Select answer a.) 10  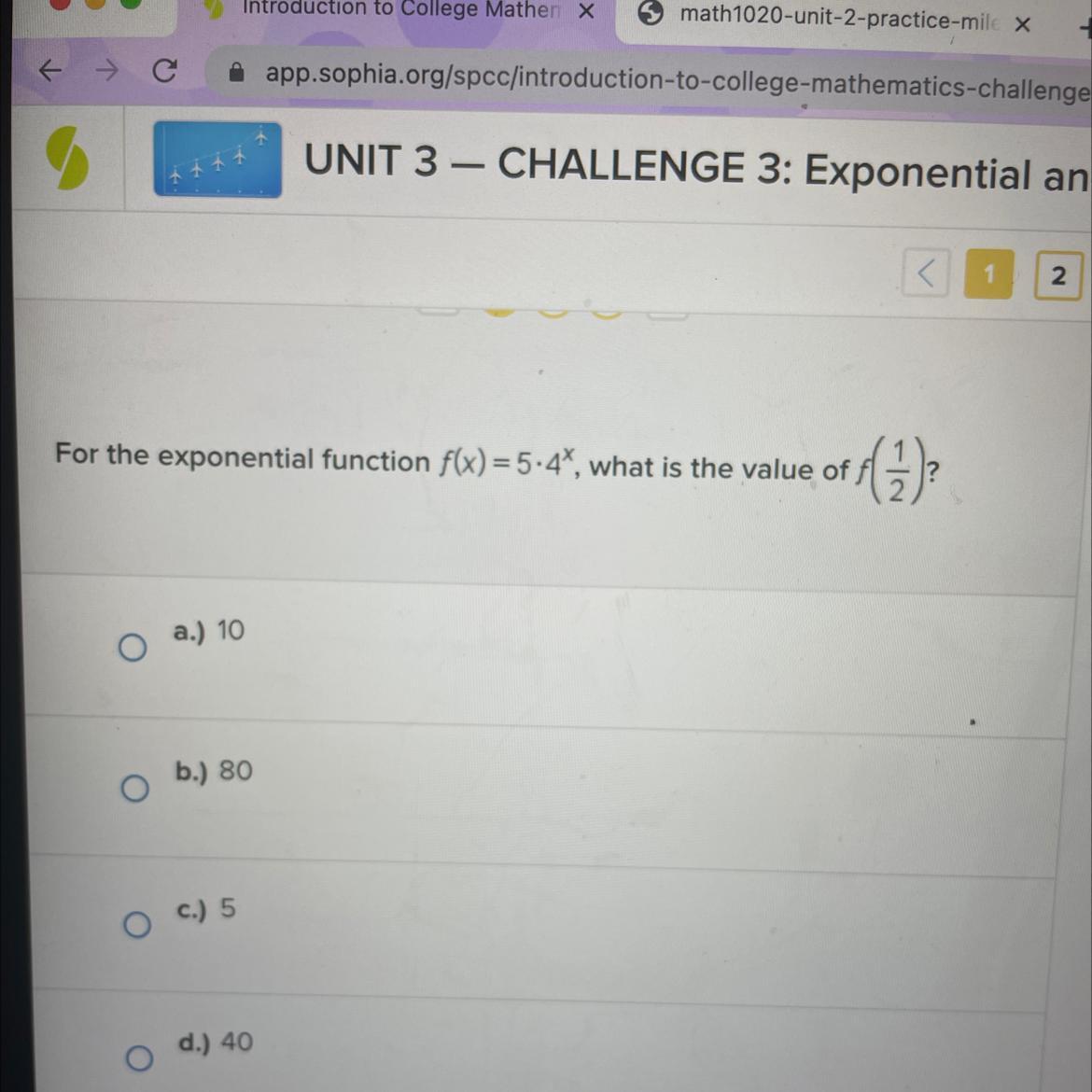point(133,647)
